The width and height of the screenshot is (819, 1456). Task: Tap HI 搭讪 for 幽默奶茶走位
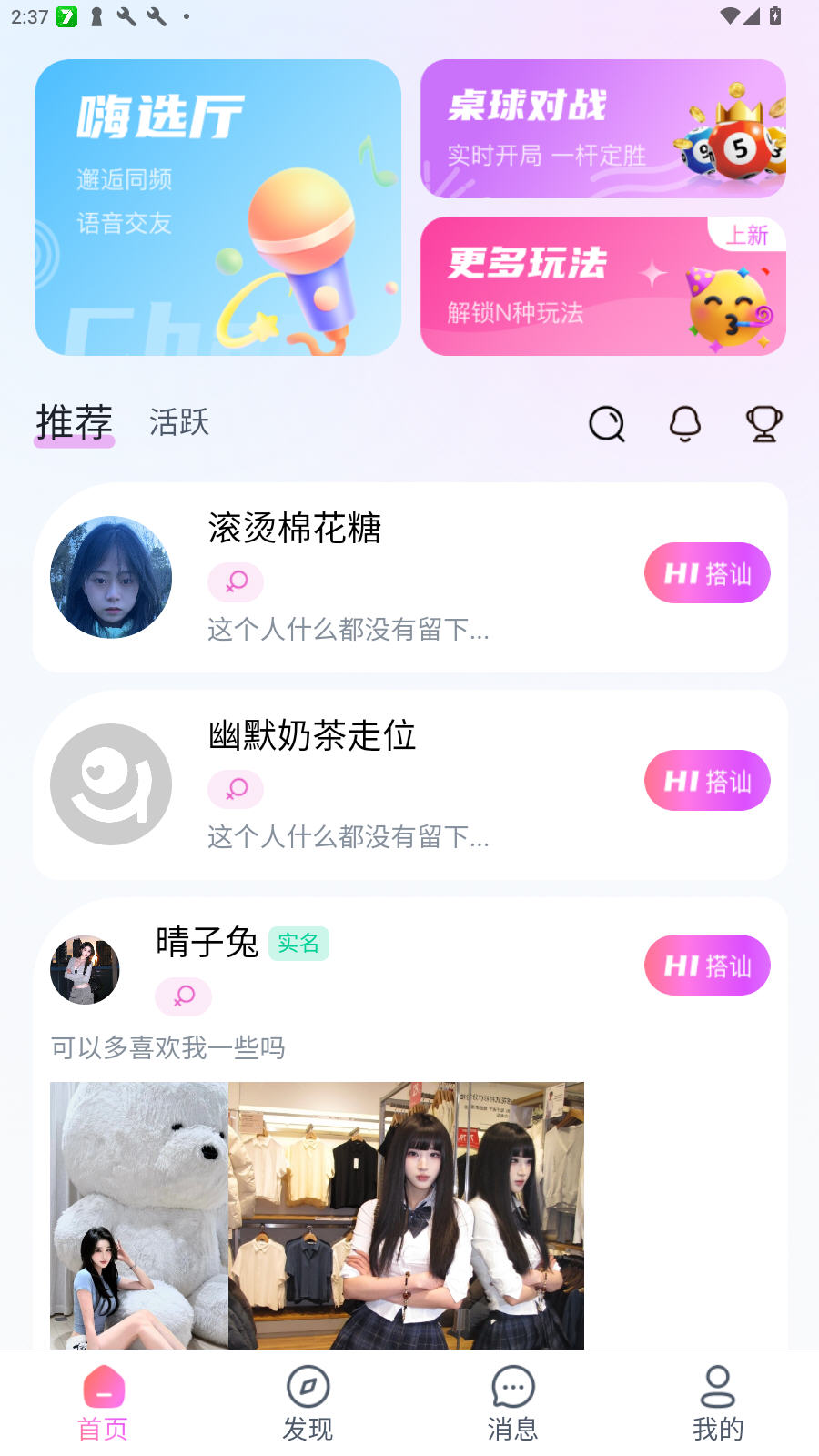(x=707, y=781)
